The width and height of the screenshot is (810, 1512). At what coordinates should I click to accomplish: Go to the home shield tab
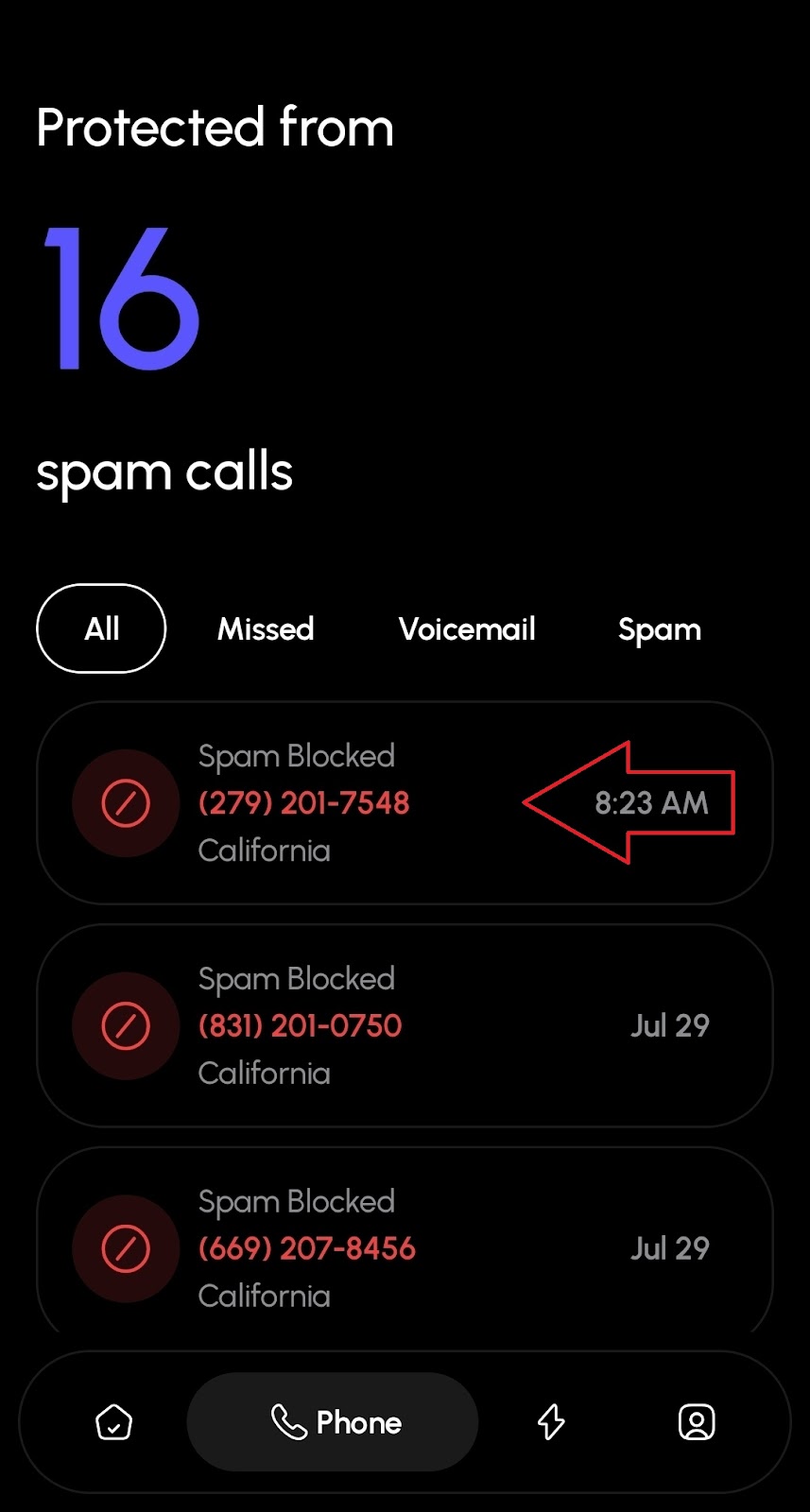tap(113, 1422)
